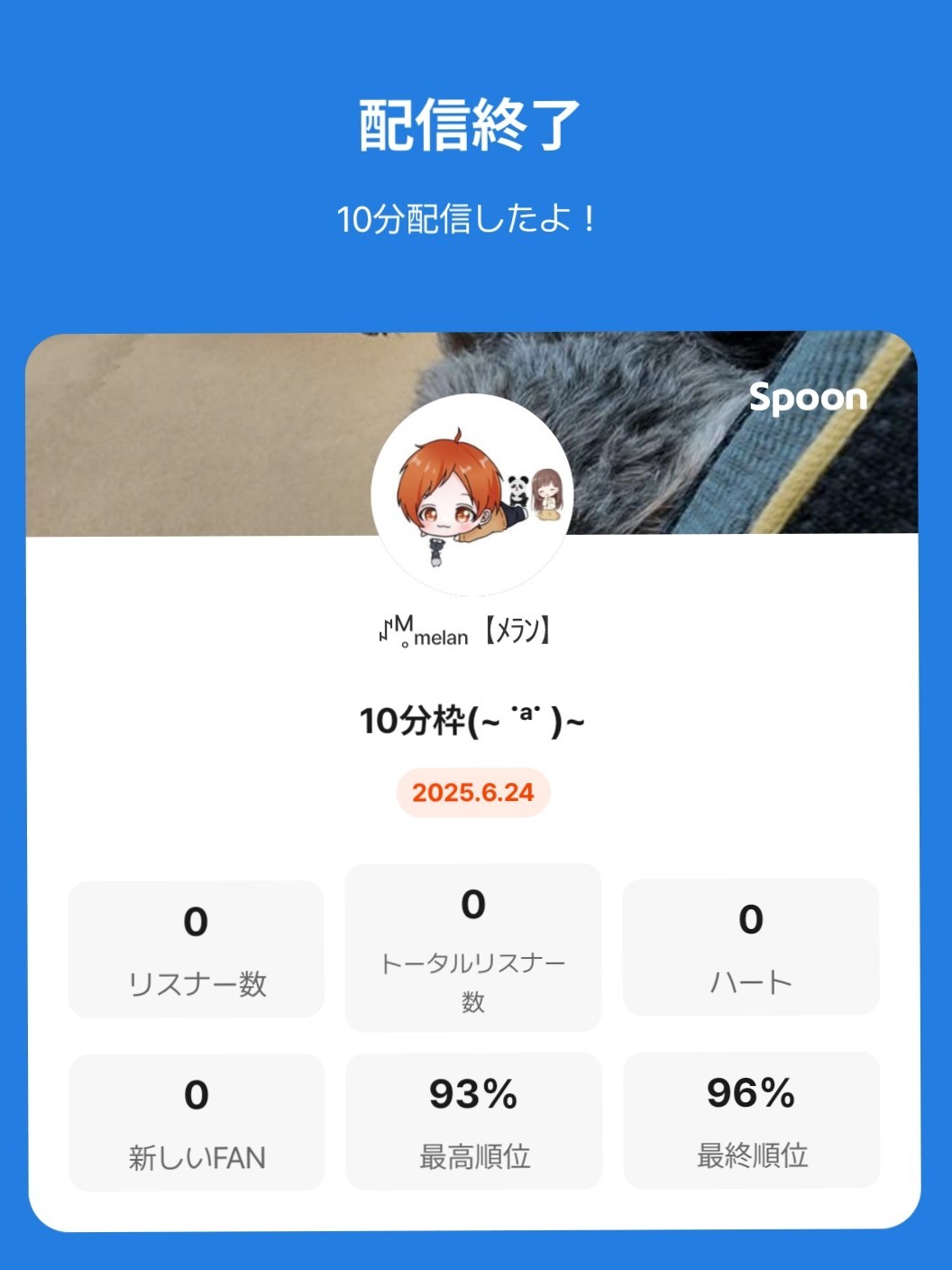
Task: Click the 最高順位 percentage value
Action: pyautogui.click(x=475, y=1093)
